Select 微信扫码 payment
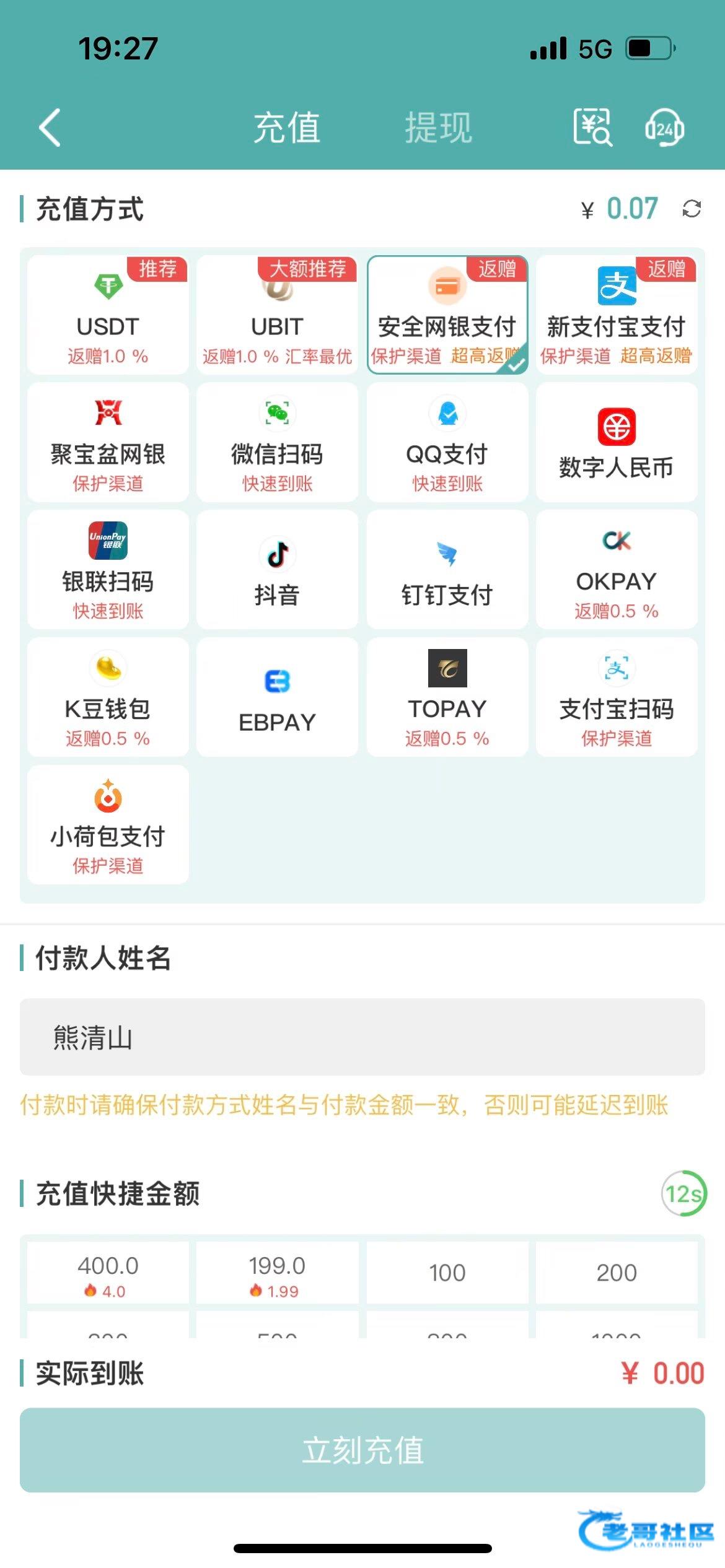This screenshot has width=725, height=1568. (x=277, y=442)
